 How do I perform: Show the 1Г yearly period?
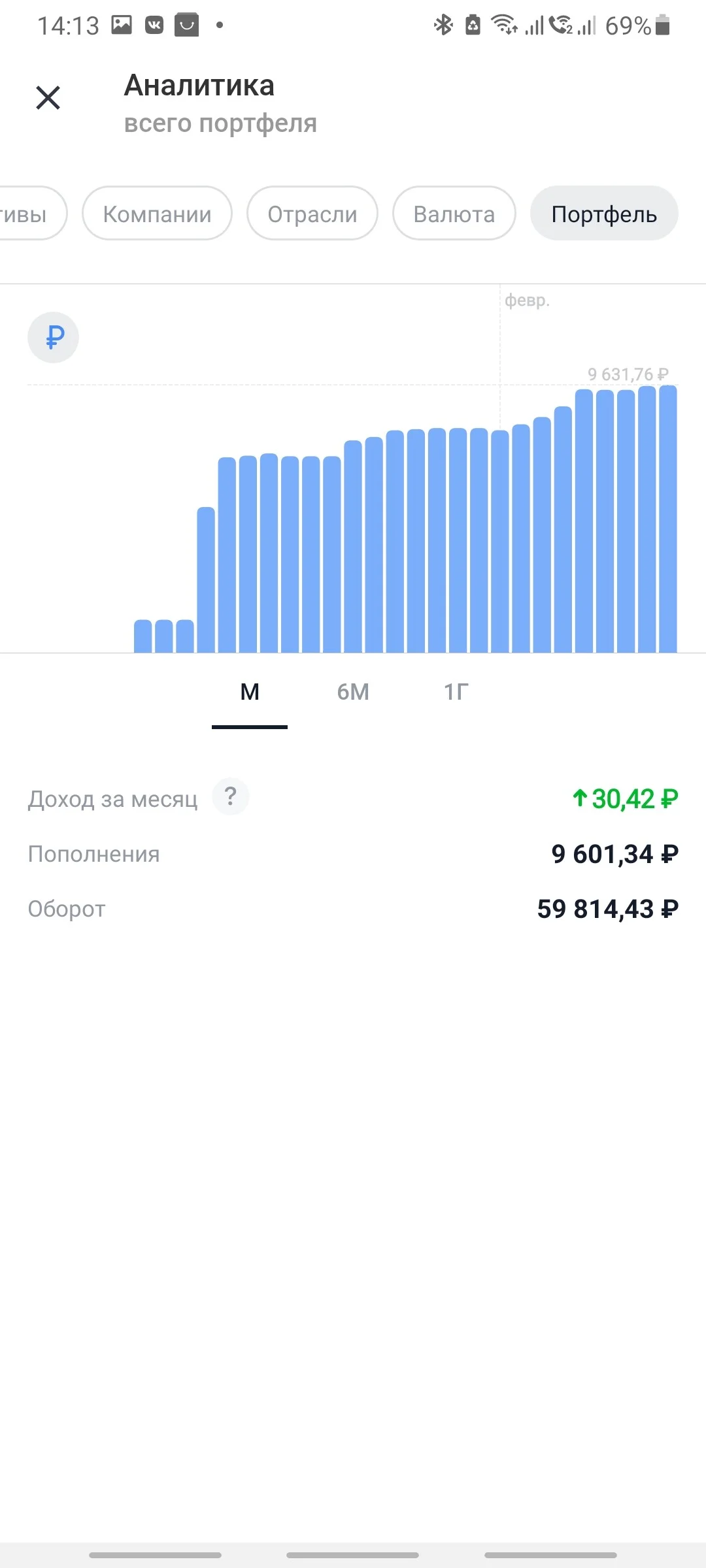tap(456, 692)
